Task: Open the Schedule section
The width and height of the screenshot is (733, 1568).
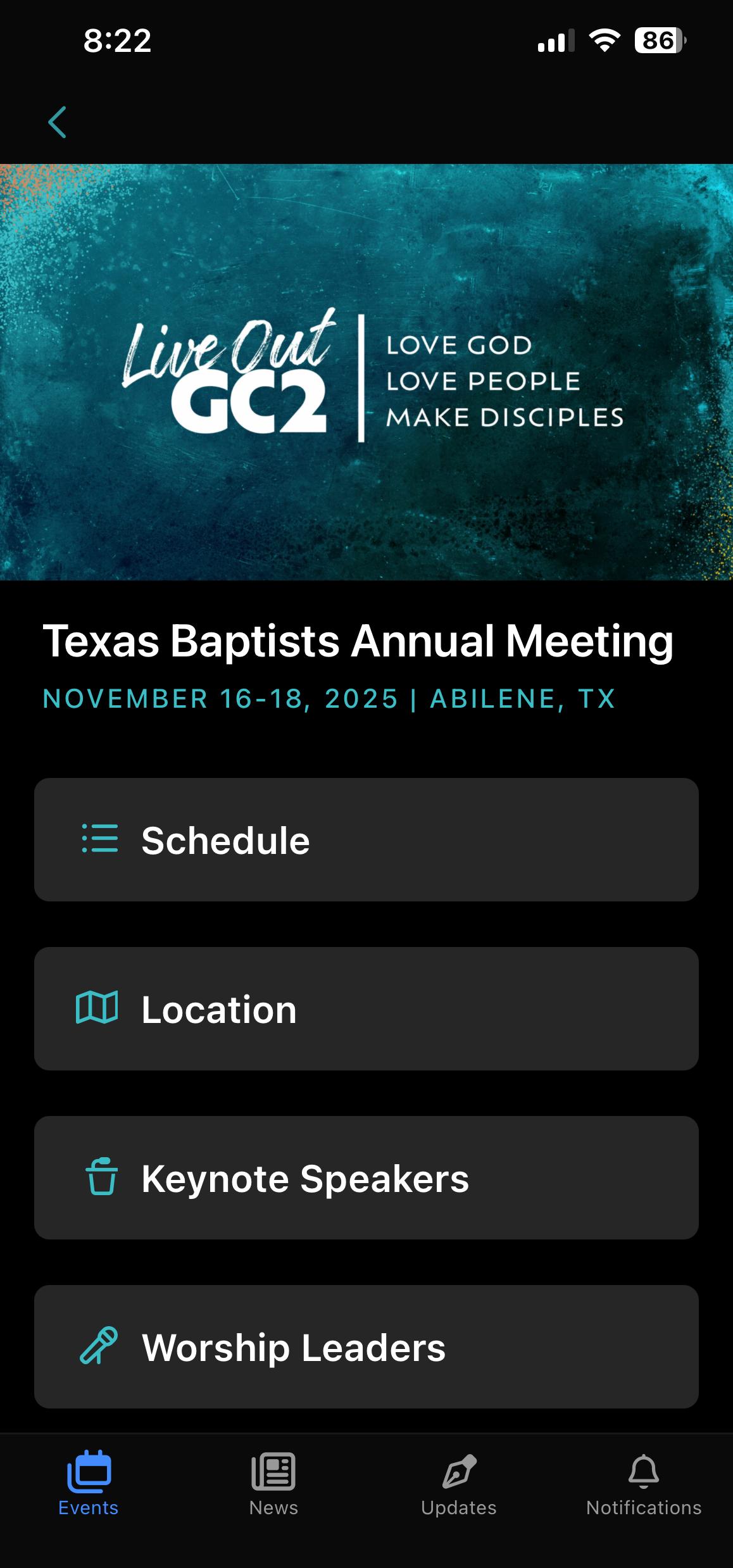Action: (x=366, y=839)
